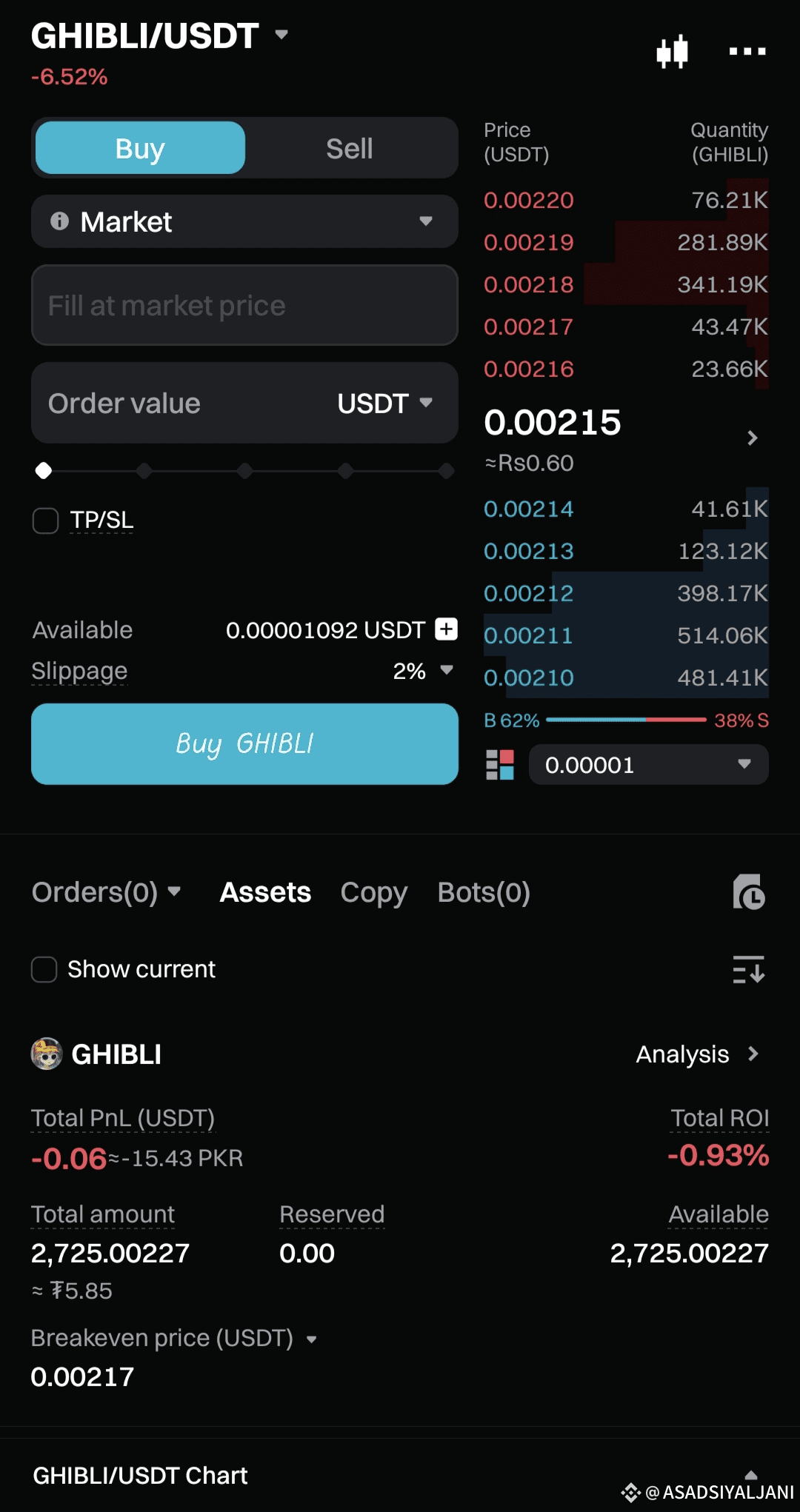The image size is (800, 1512).
Task: Change the order book layout view
Action: point(500,765)
